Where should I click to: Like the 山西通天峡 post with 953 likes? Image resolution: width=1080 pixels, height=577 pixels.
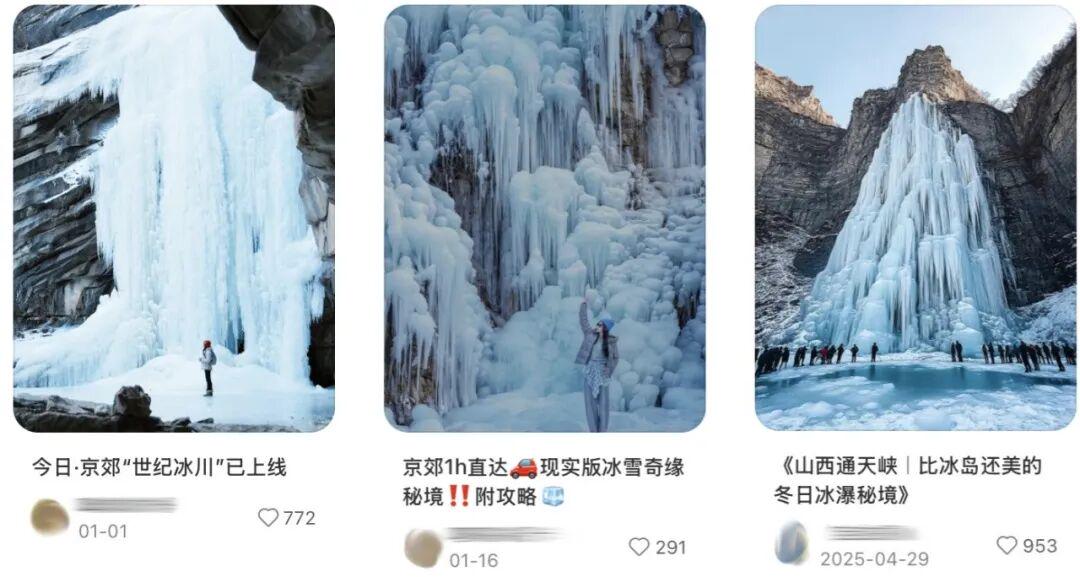point(1007,545)
